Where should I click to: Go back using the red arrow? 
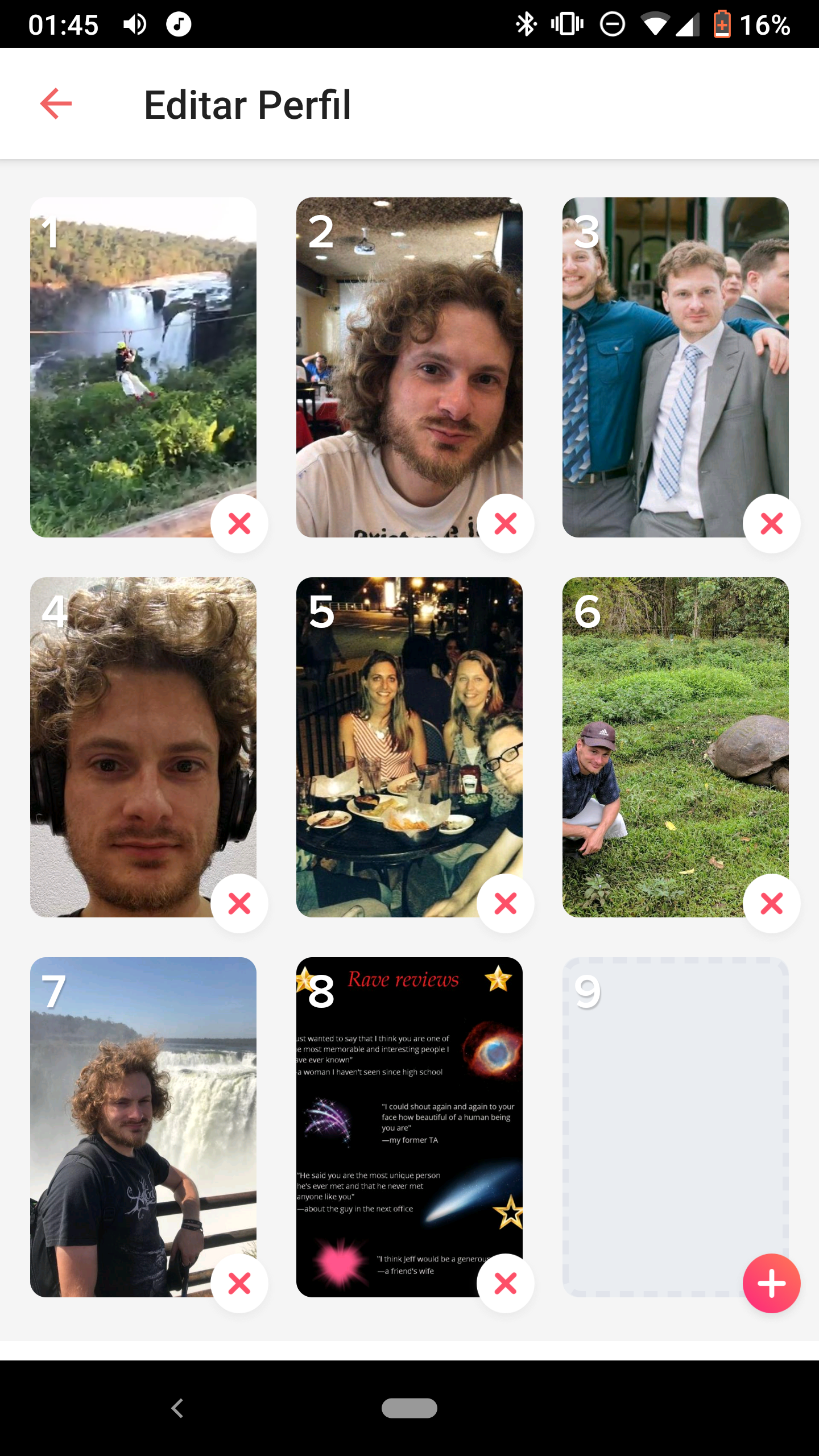56,104
